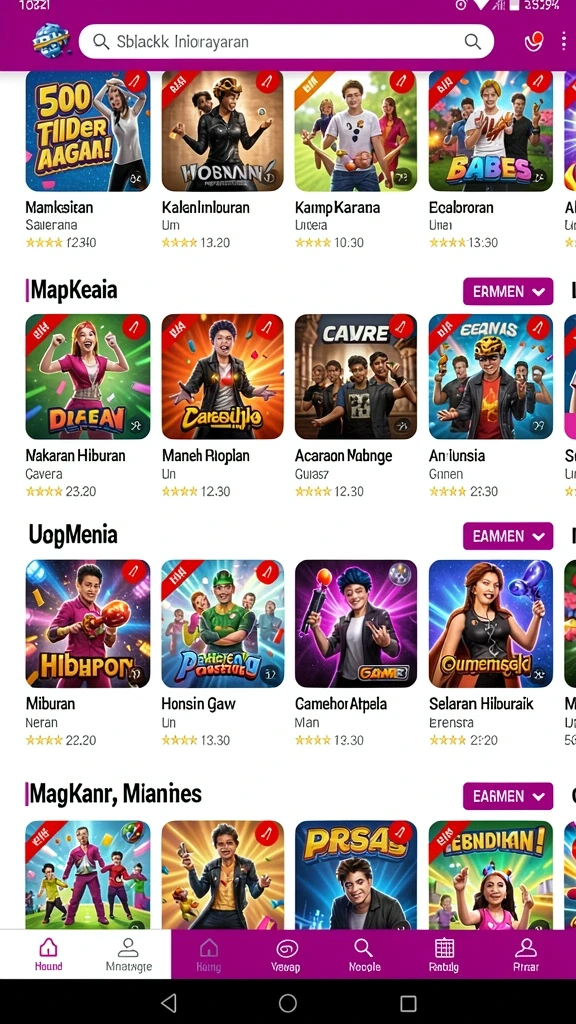Switch to the Nocole search tab

[x=364, y=954]
